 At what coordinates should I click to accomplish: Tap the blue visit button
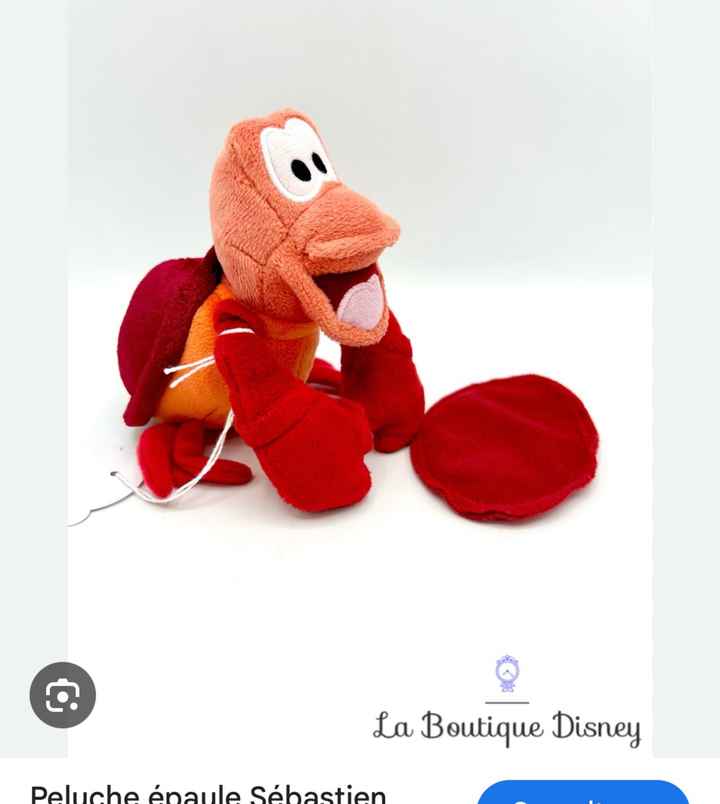583,793
